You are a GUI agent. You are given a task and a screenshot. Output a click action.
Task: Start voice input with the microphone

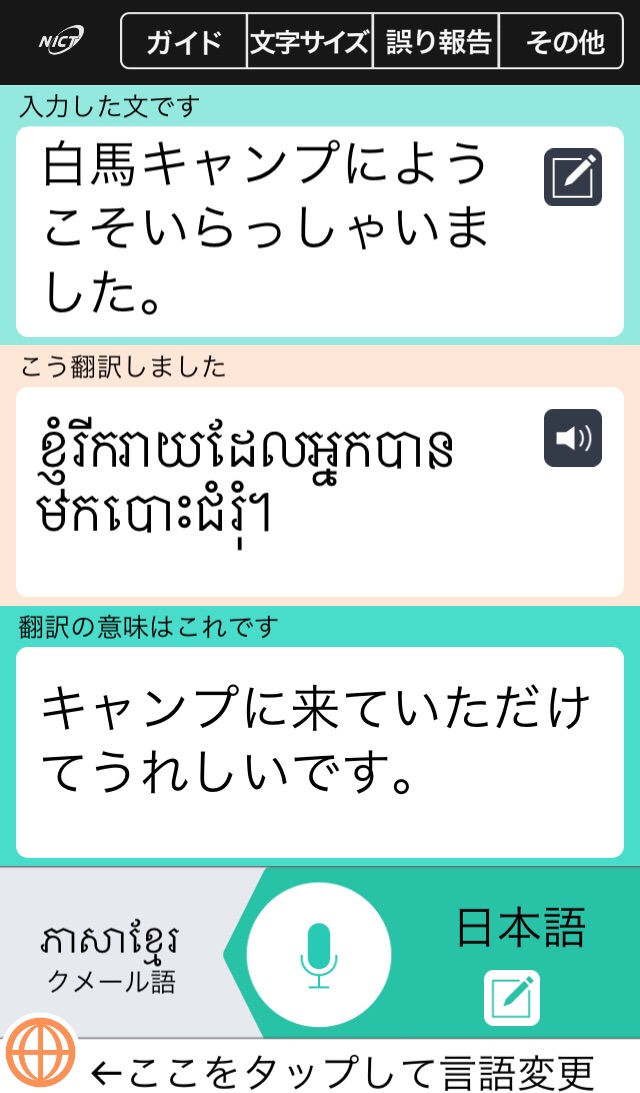[x=319, y=954]
